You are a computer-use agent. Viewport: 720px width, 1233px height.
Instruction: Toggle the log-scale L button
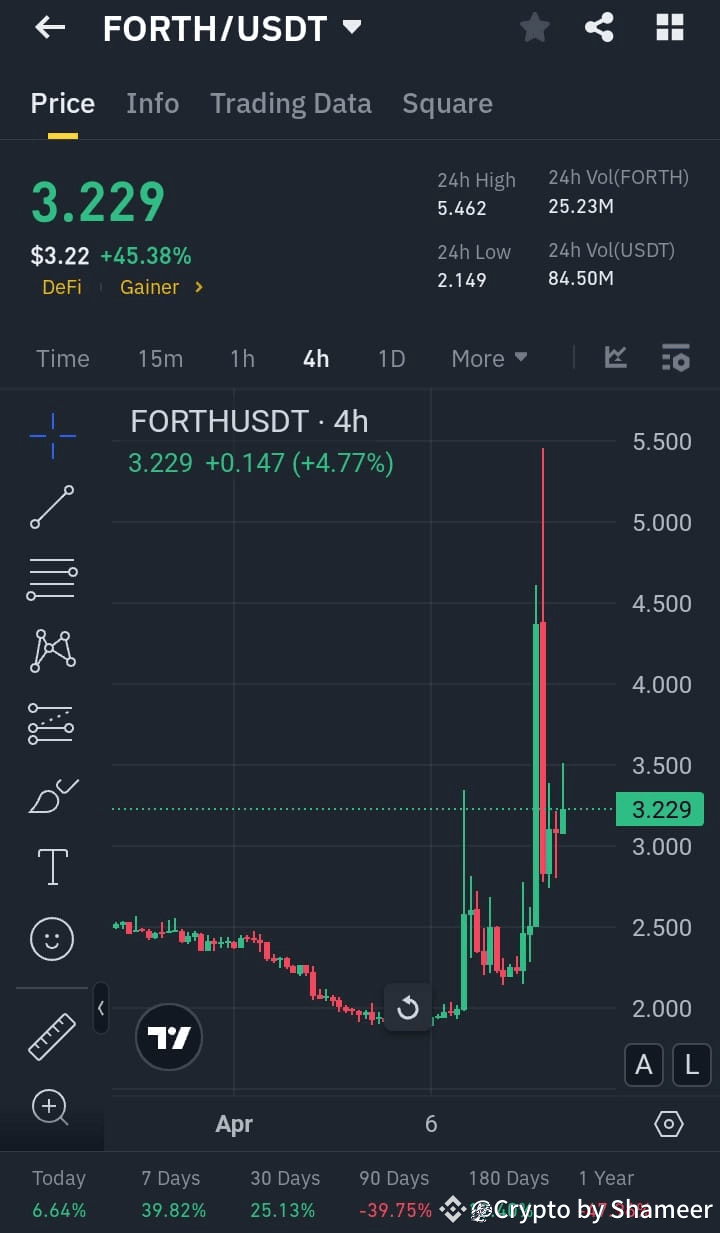692,1065
